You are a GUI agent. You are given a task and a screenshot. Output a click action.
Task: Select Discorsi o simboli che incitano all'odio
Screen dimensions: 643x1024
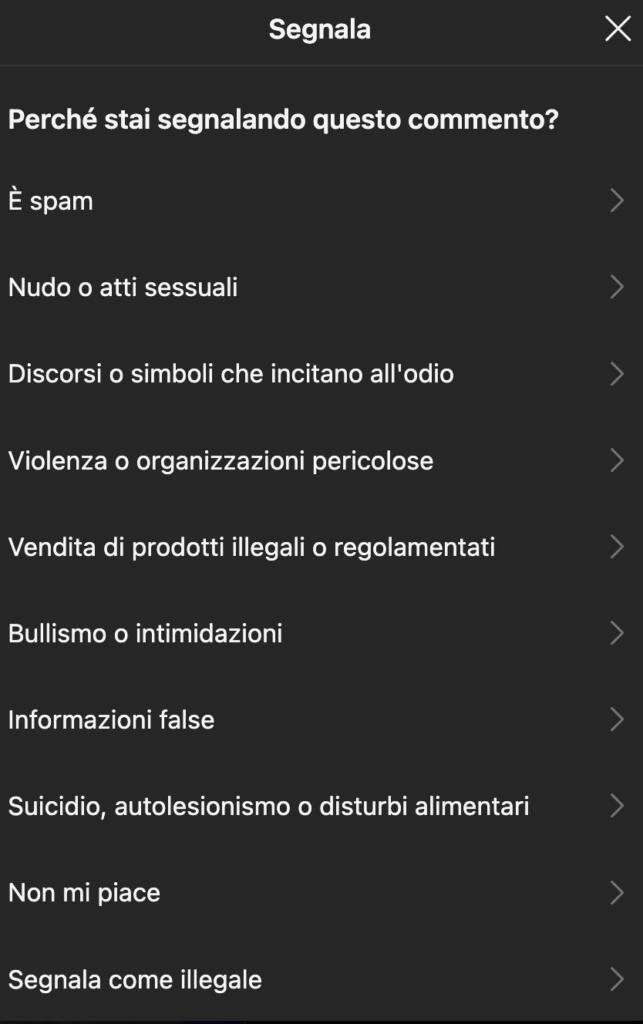pos(320,374)
